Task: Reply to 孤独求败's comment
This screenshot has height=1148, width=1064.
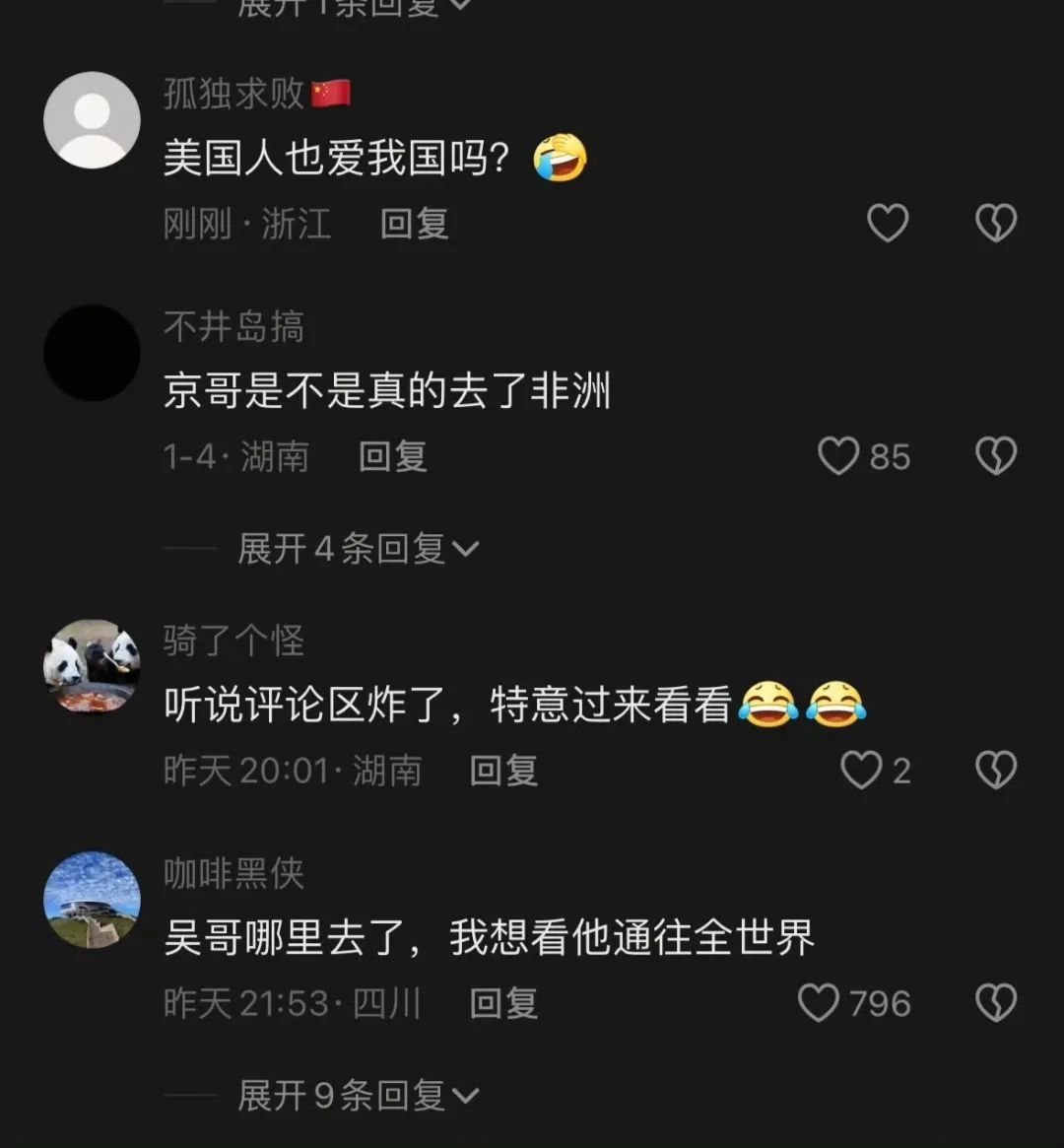Action: [414, 224]
